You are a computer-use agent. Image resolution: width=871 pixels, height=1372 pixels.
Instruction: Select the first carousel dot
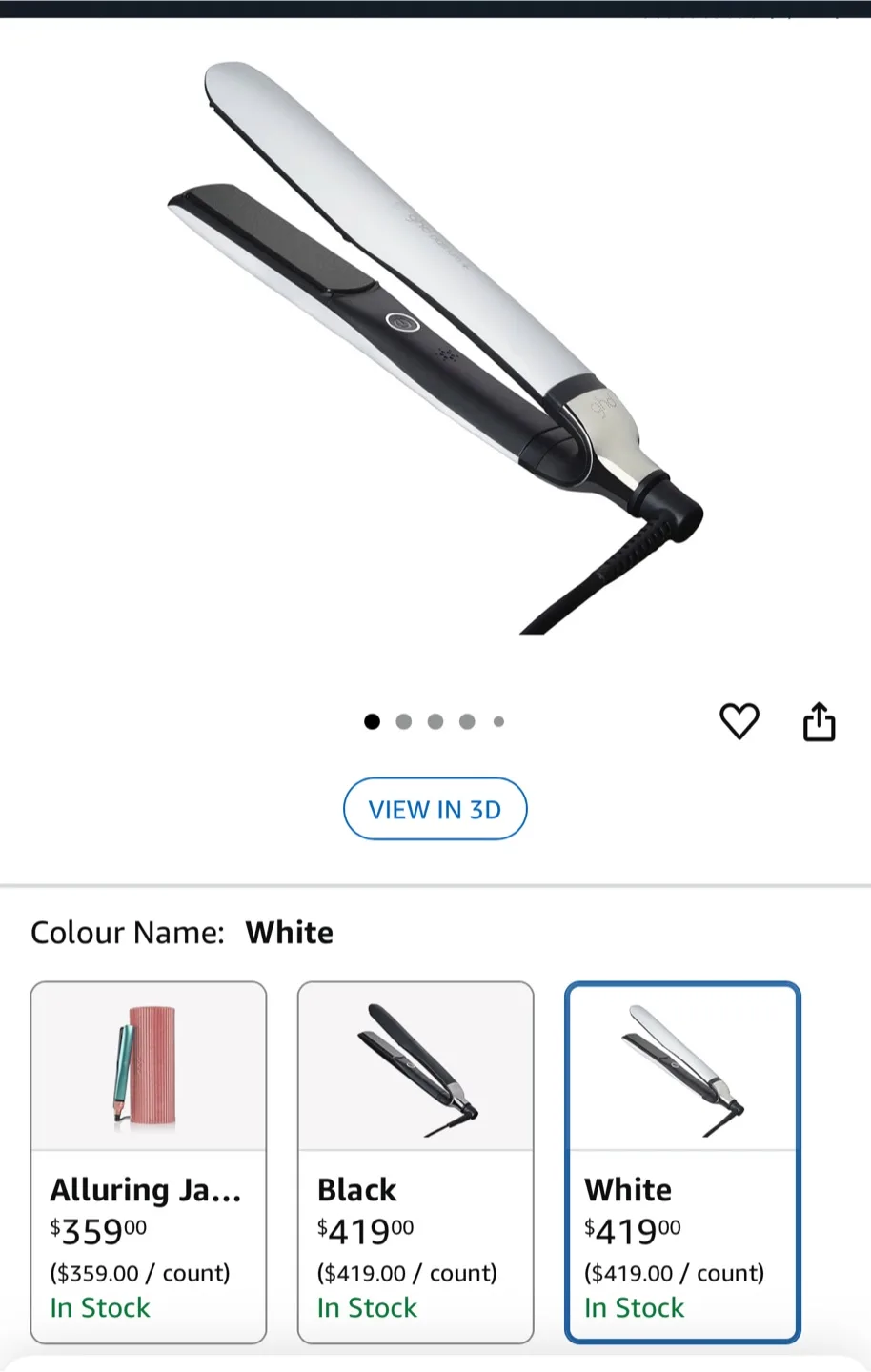[x=372, y=721]
